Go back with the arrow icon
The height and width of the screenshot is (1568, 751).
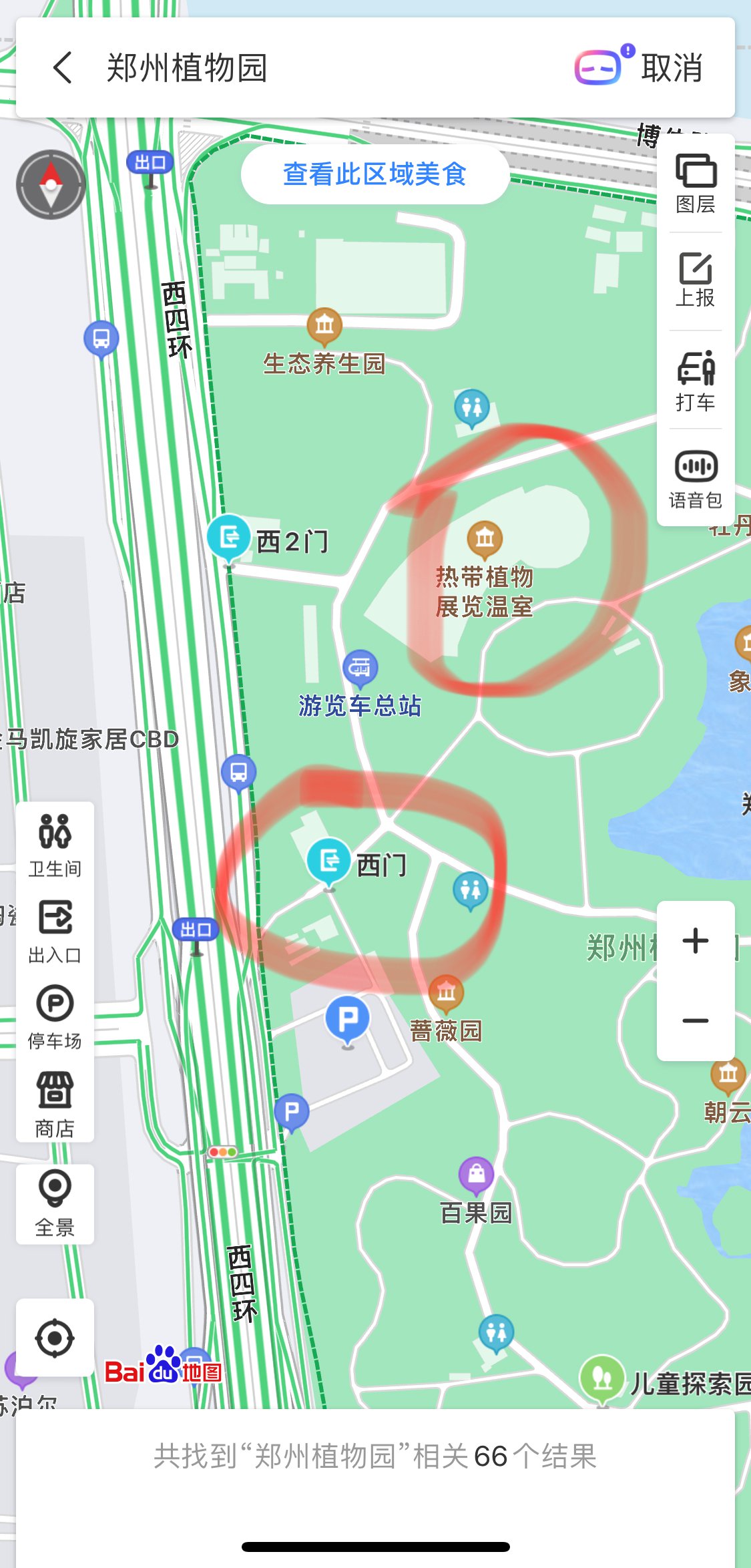click(62, 67)
